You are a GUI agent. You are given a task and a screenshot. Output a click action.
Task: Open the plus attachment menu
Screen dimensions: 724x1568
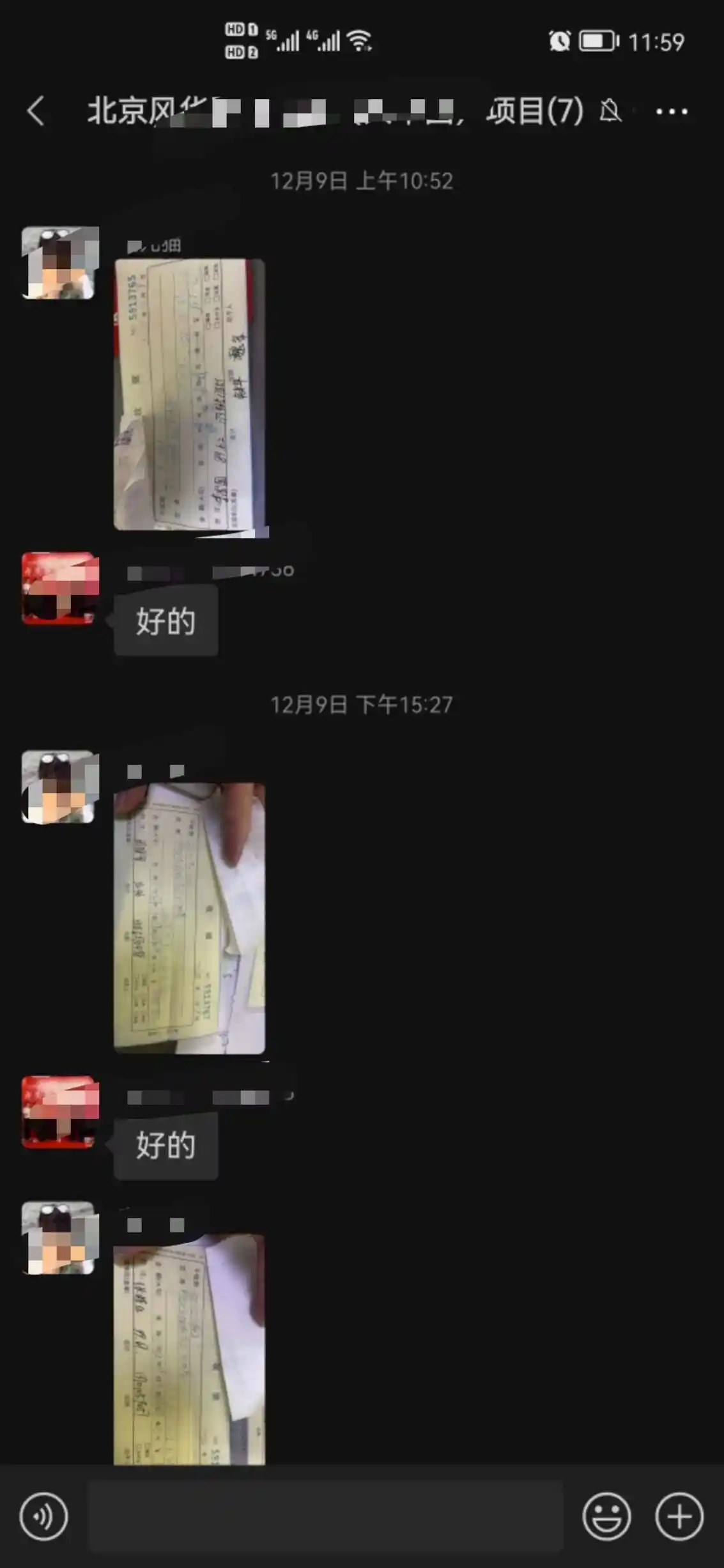tap(679, 1516)
